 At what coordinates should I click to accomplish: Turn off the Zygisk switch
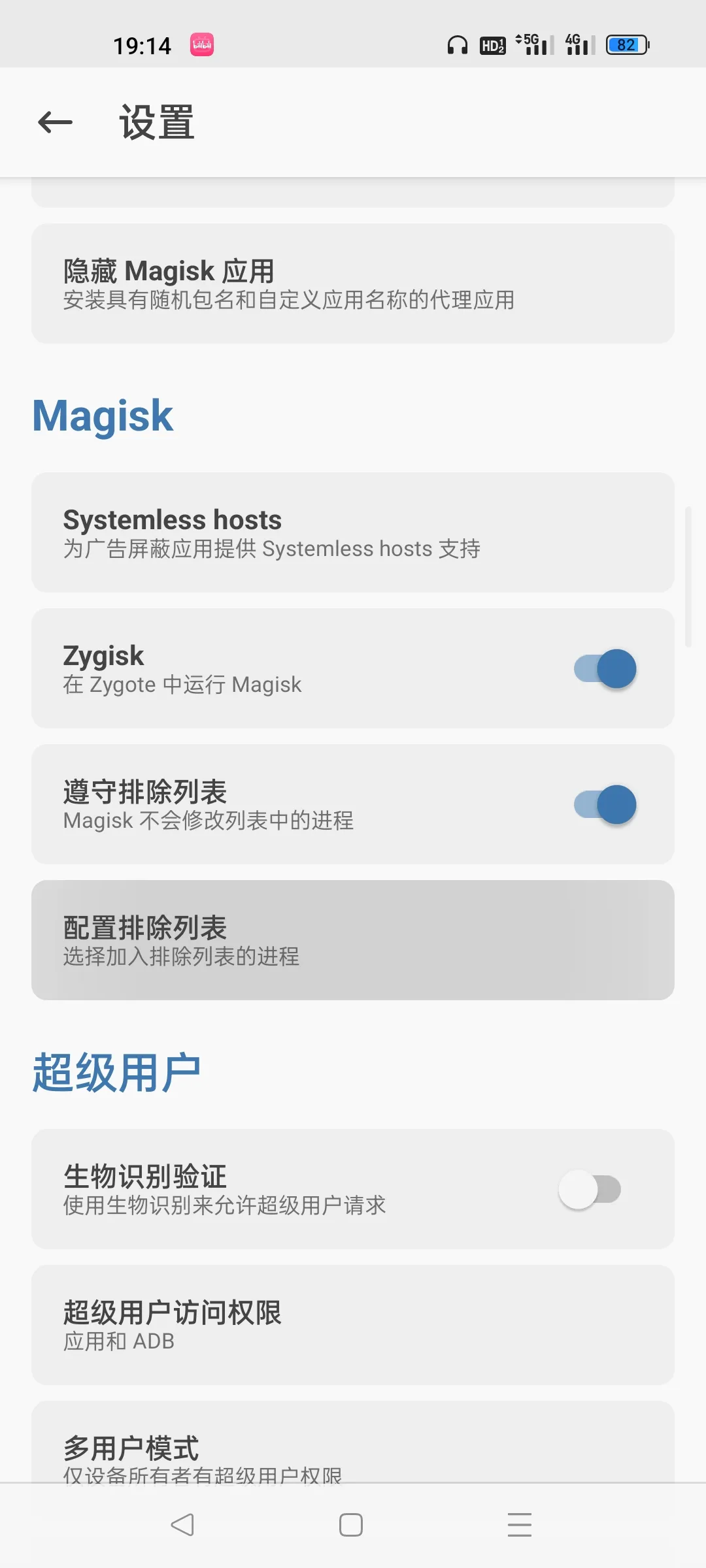pos(605,668)
